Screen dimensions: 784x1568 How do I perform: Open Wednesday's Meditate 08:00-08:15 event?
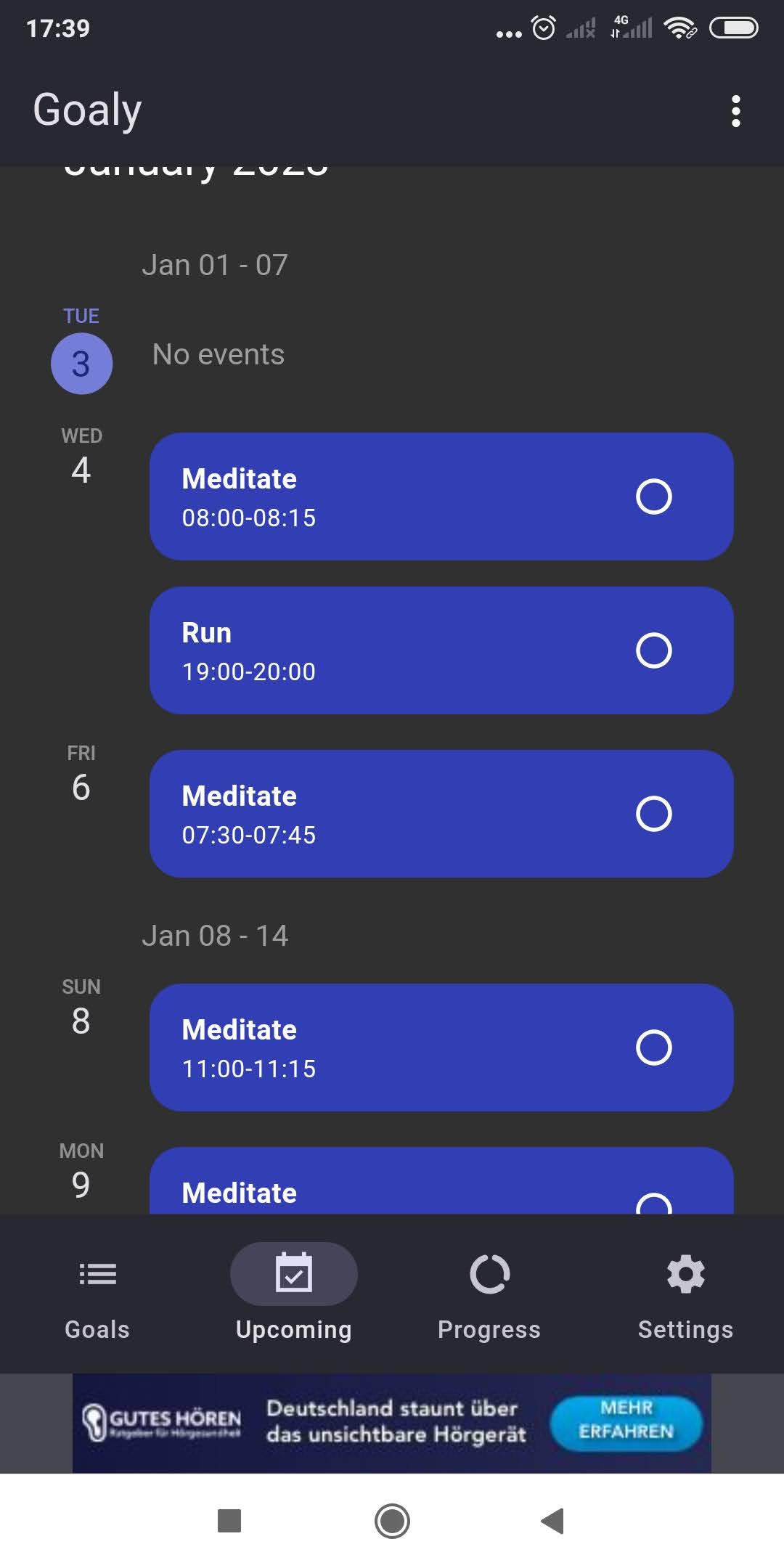(441, 497)
